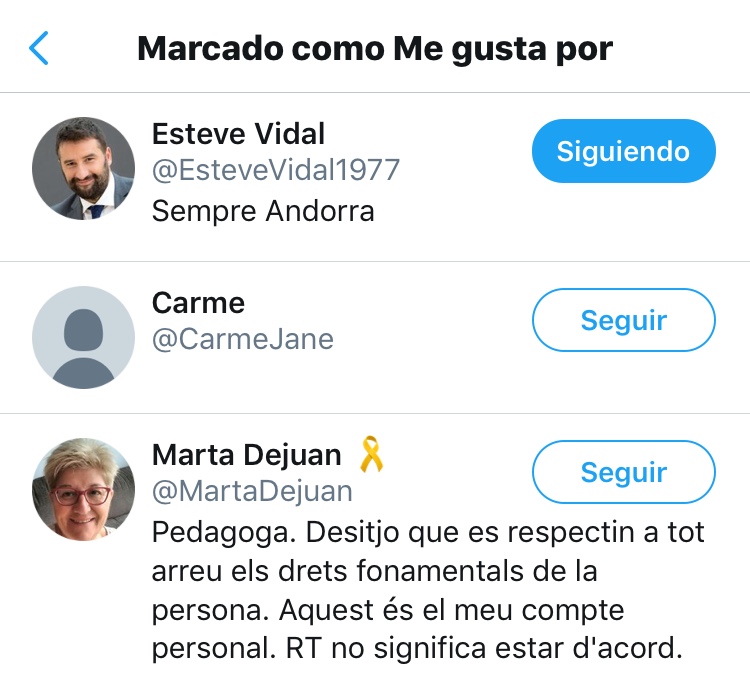View the @MartaDejuan profile row
Screen dimensions: 750x689
(x=252, y=491)
